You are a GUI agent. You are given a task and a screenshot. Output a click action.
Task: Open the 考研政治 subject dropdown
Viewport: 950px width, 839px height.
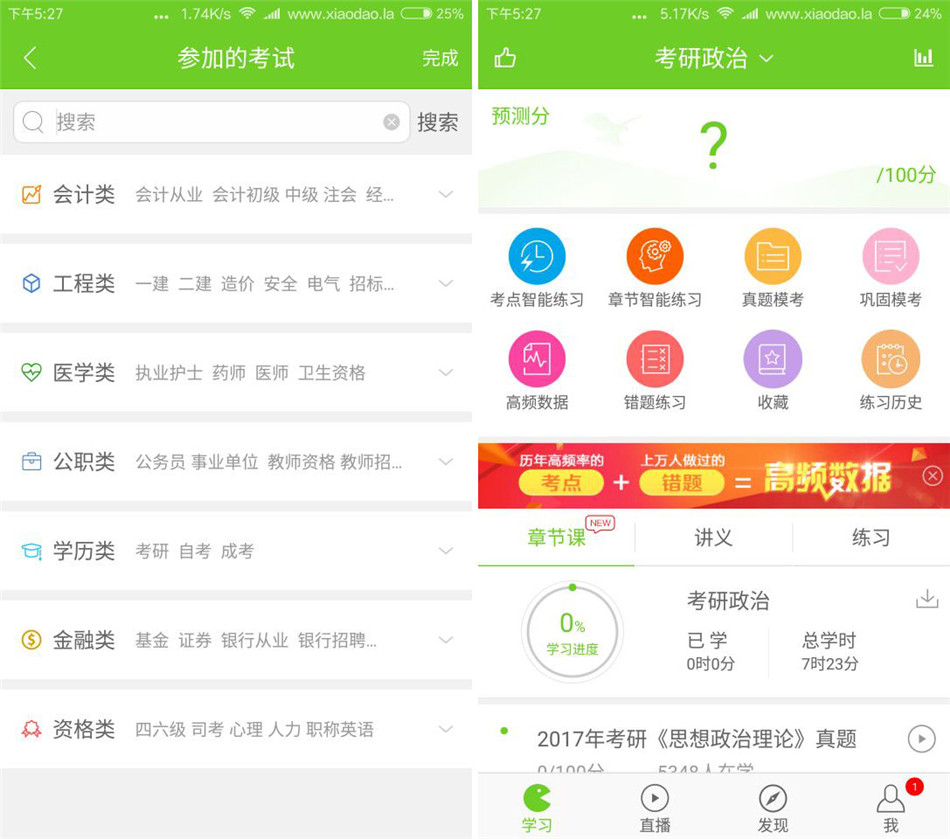[x=714, y=58]
